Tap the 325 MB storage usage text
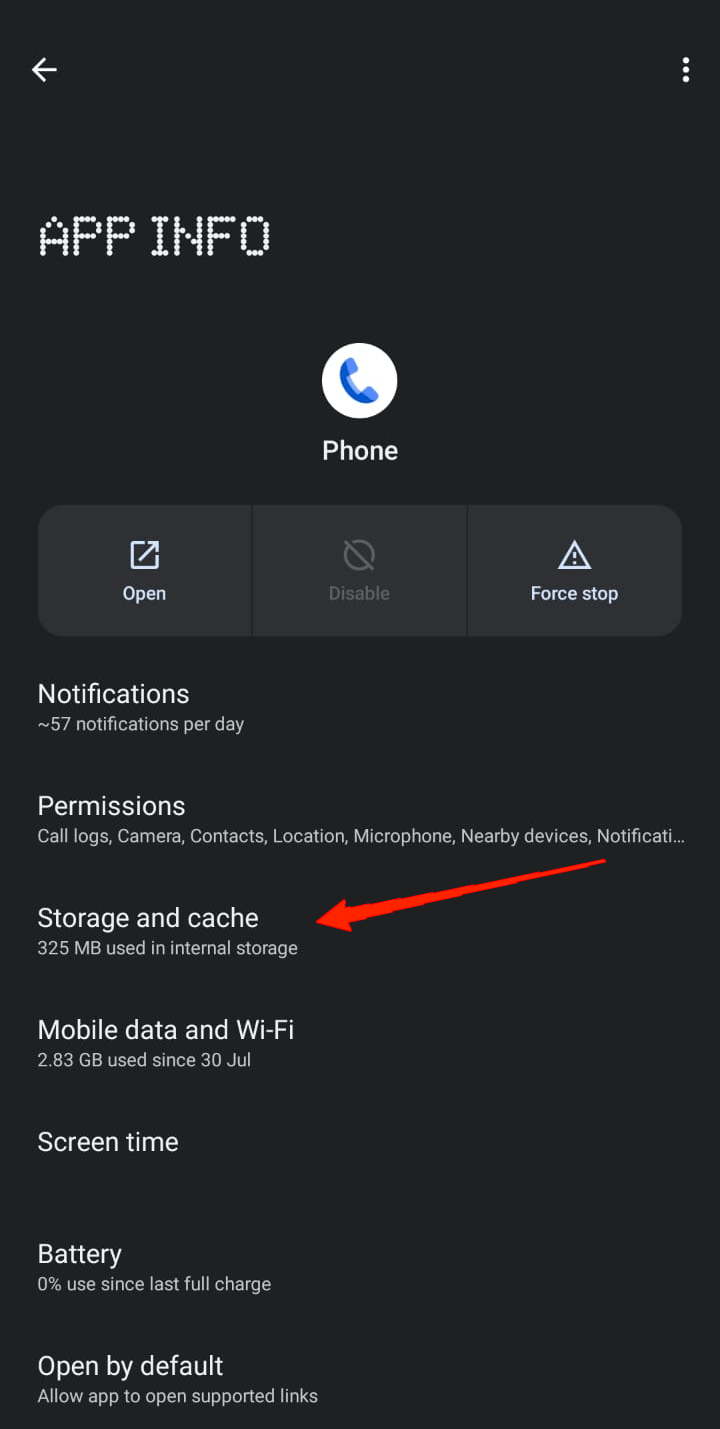 pyautogui.click(x=167, y=948)
